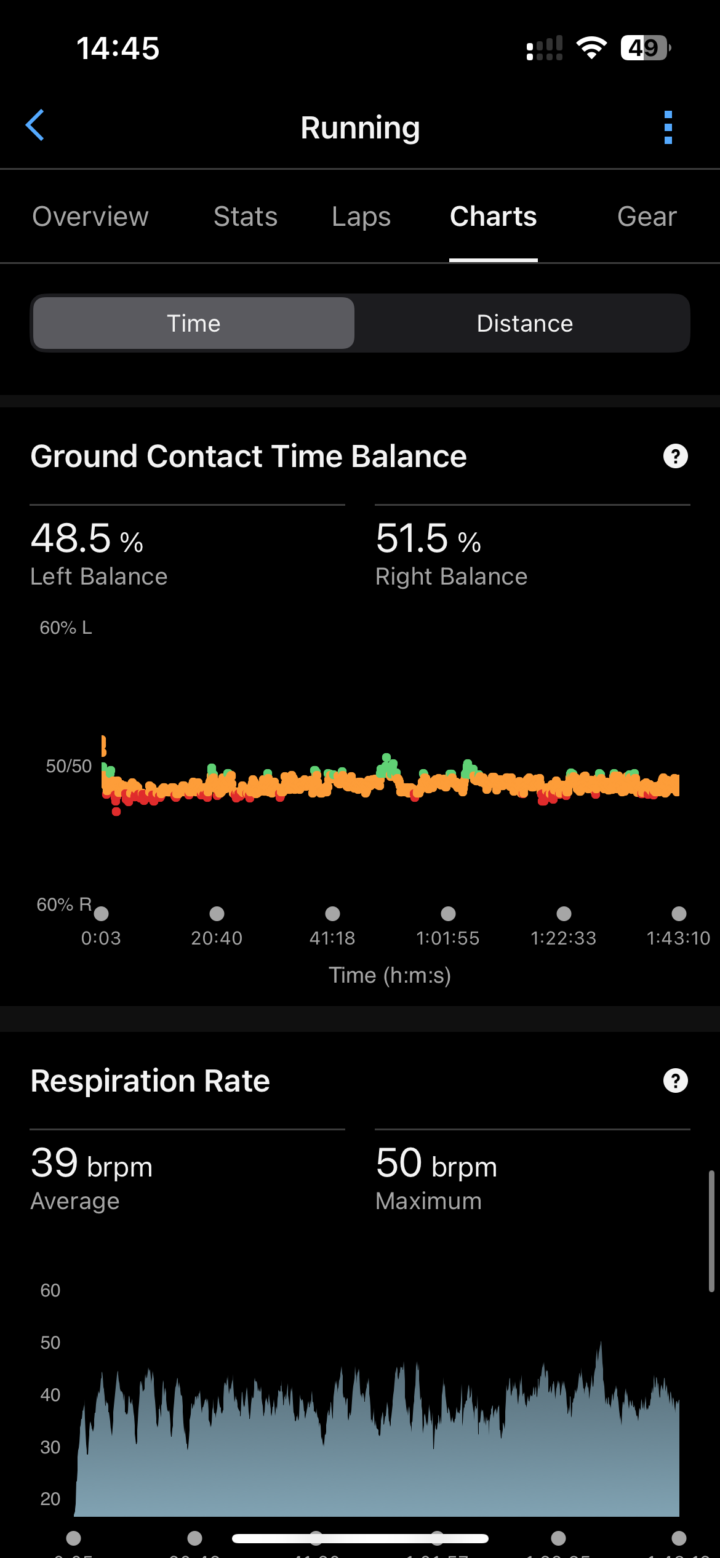Open the Laps tab
The height and width of the screenshot is (1558, 720).
[361, 217]
